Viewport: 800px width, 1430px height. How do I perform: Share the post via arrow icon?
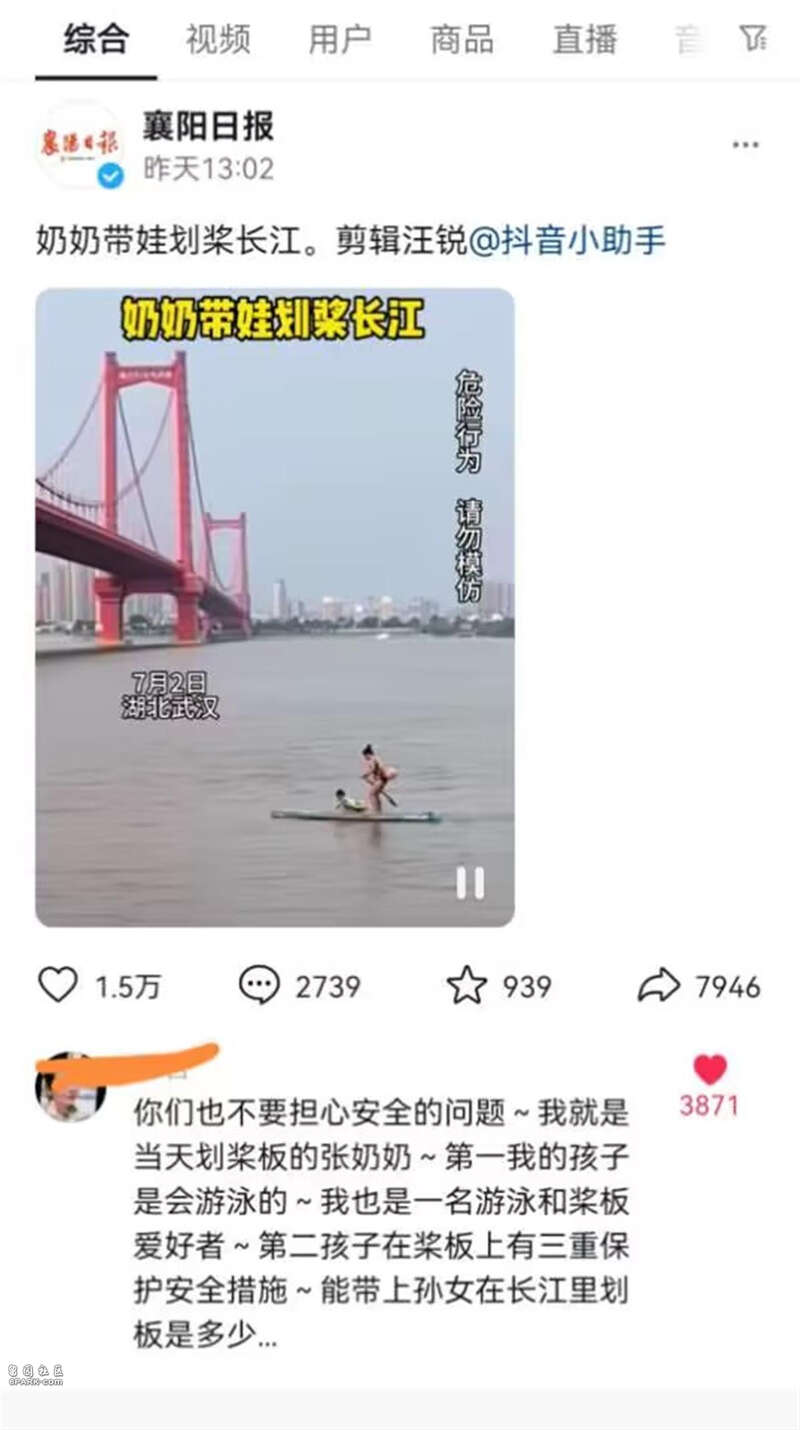(x=659, y=986)
